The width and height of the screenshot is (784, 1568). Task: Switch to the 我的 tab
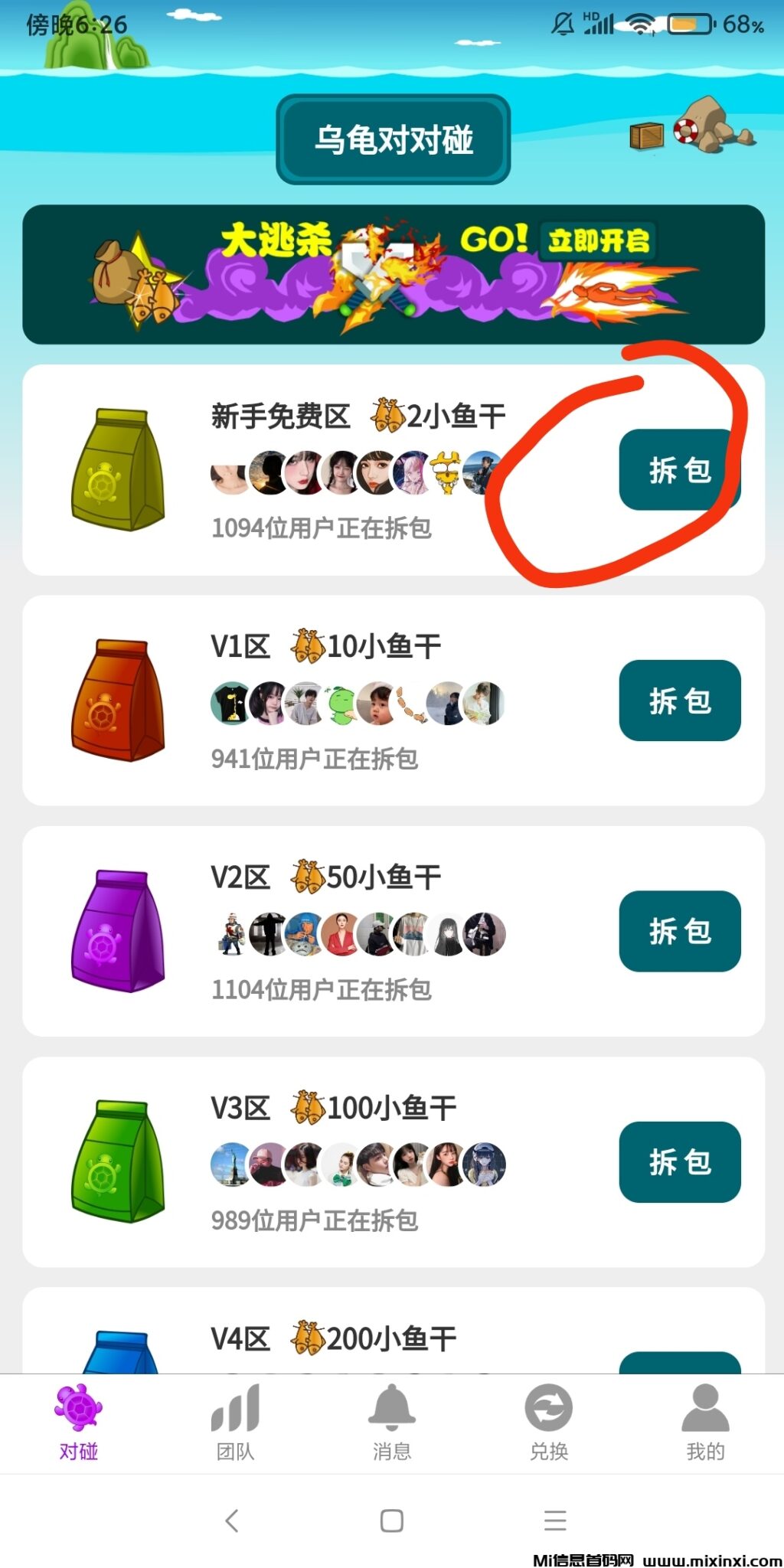click(x=705, y=1423)
